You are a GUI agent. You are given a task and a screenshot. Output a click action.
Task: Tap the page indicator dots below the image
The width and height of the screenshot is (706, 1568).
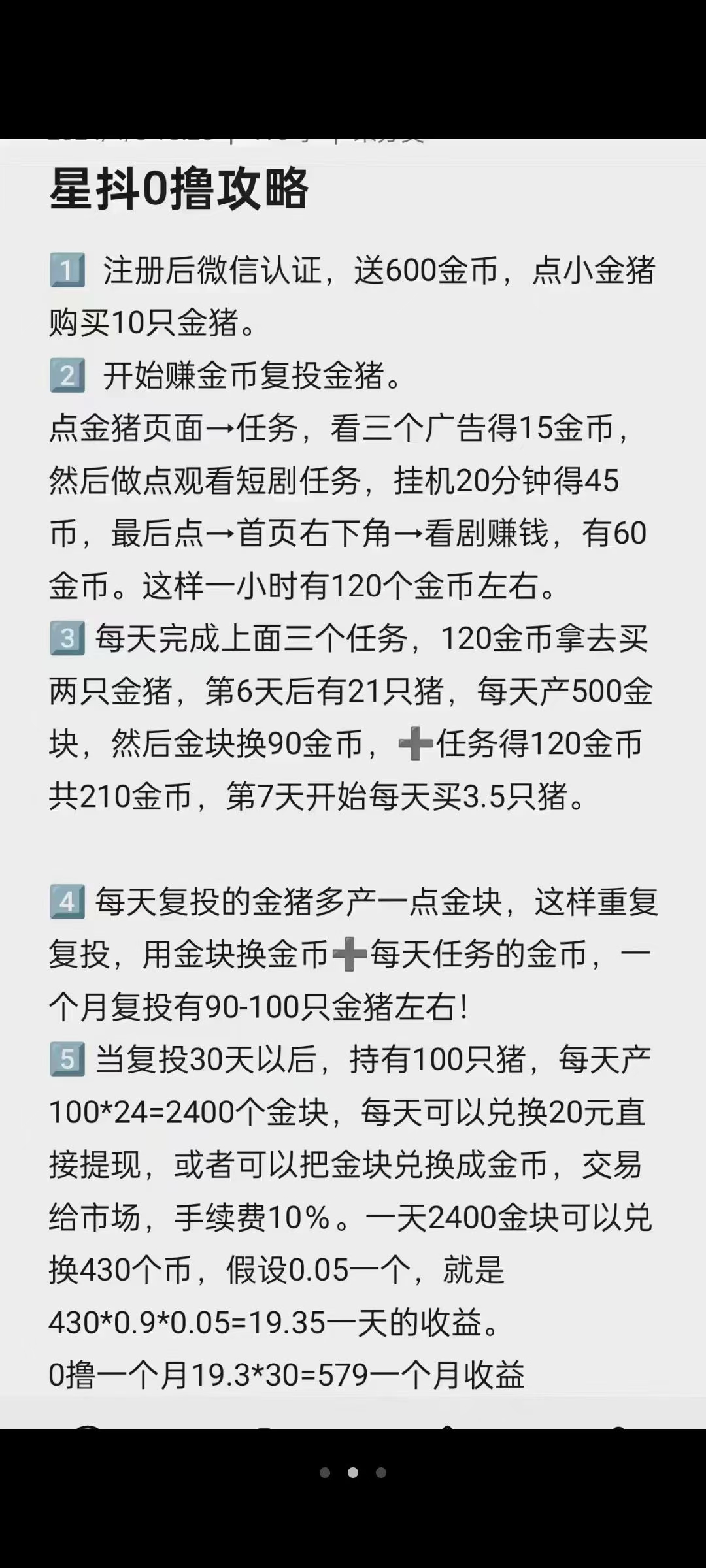click(353, 1472)
